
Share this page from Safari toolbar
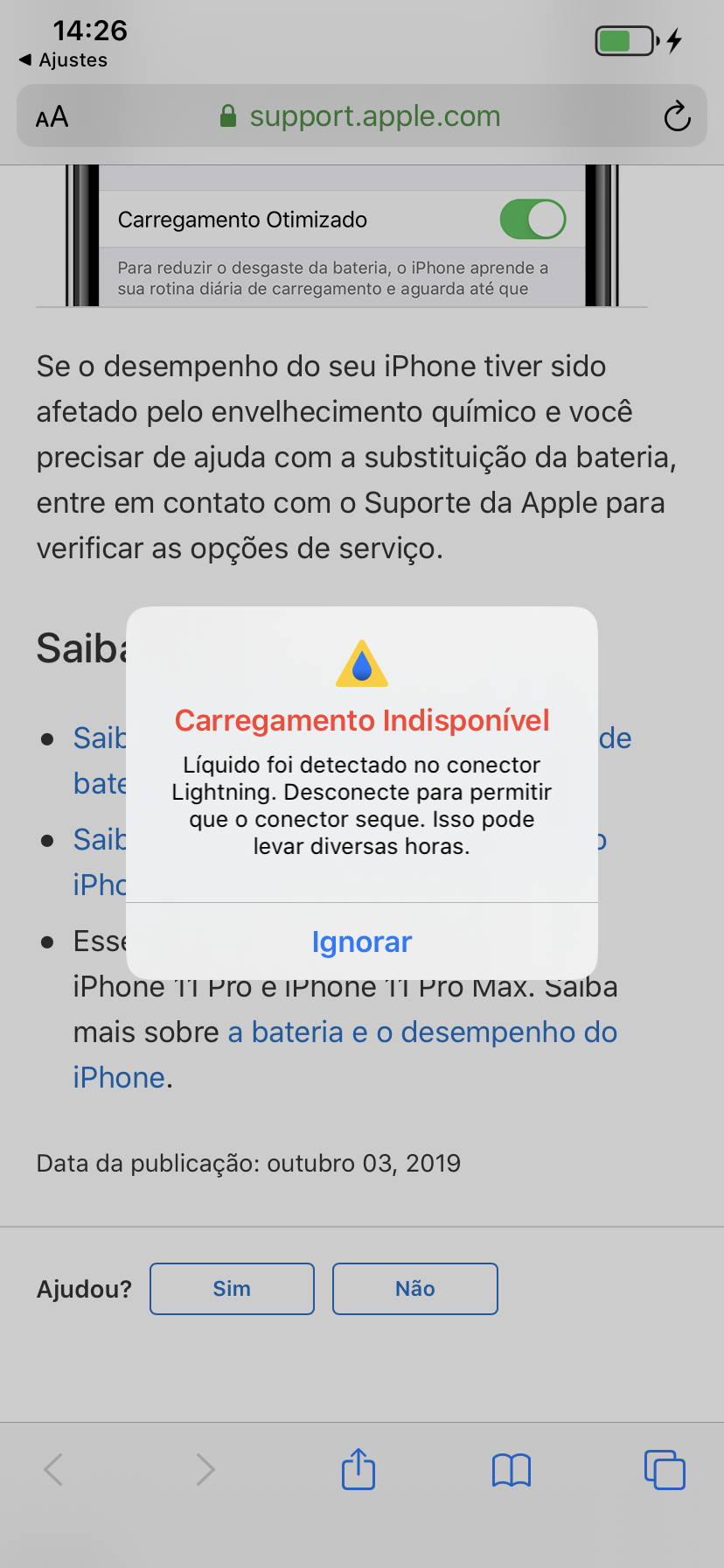click(x=359, y=1469)
